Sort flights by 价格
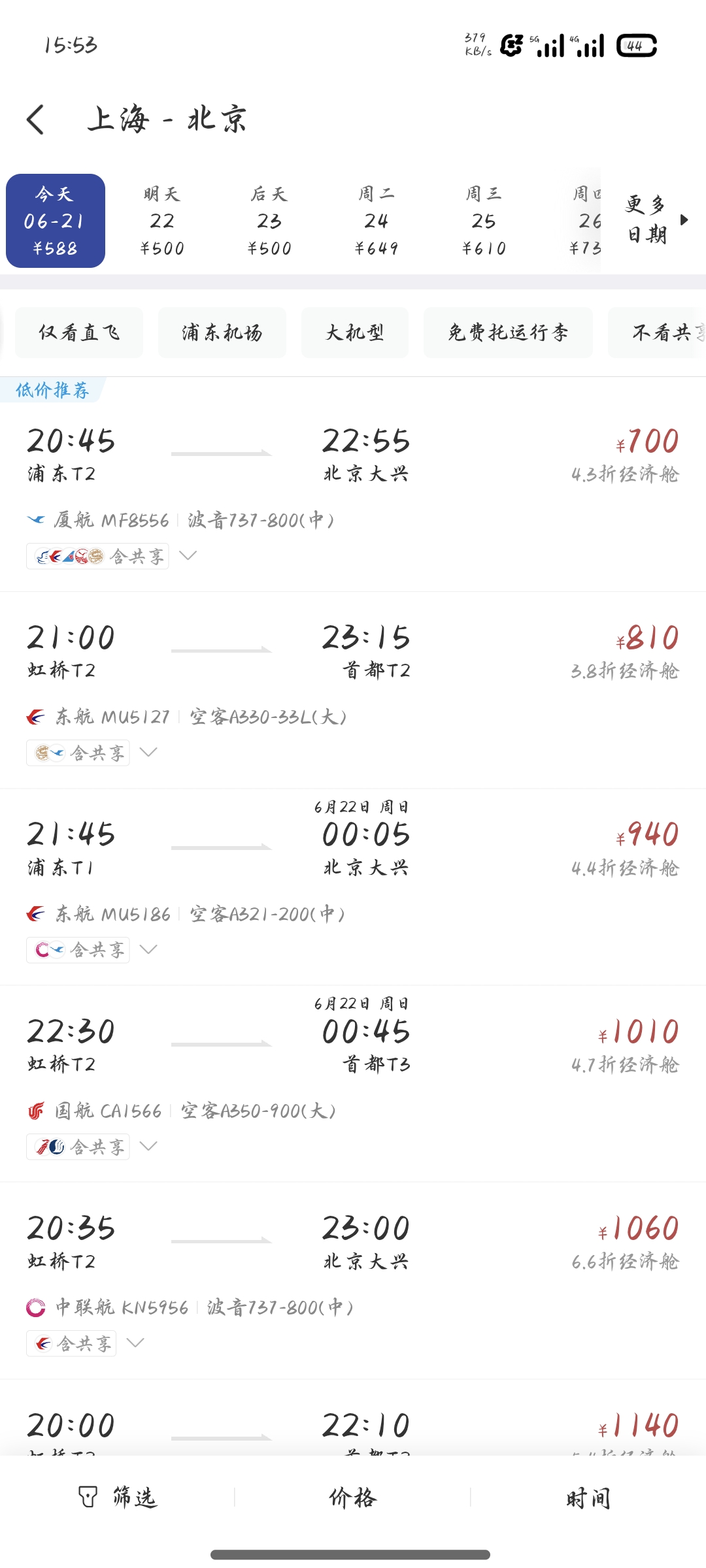Viewport: 706px width, 1568px height. (353, 1497)
